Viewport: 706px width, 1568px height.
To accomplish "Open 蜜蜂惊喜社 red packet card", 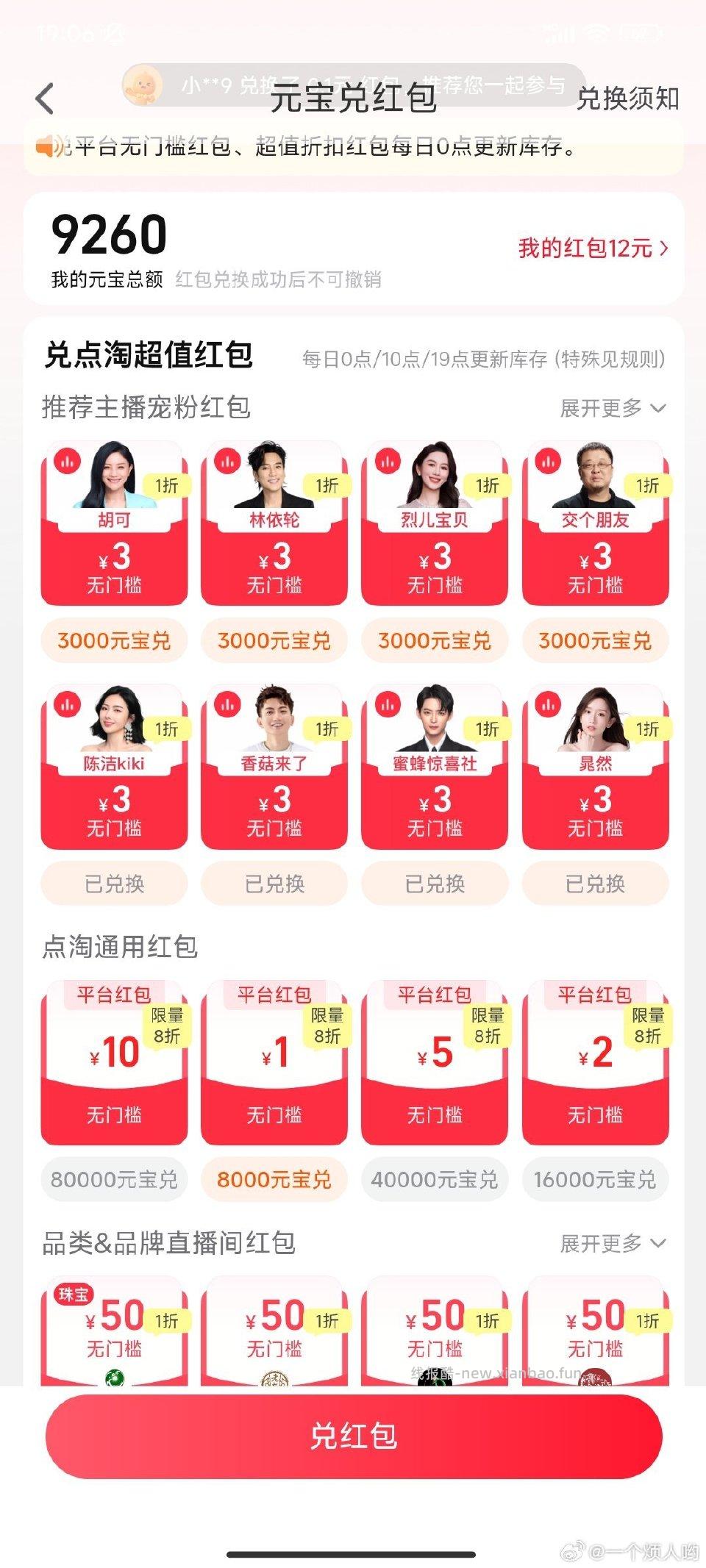I will pyautogui.click(x=434, y=767).
